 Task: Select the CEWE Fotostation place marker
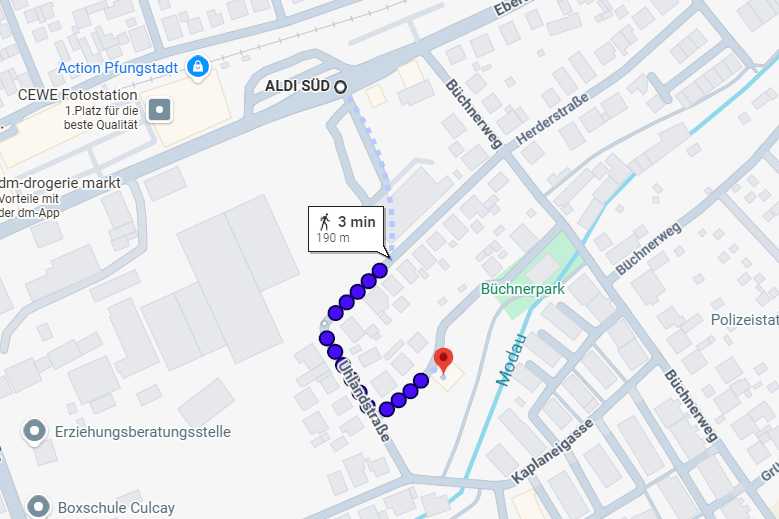(x=159, y=109)
